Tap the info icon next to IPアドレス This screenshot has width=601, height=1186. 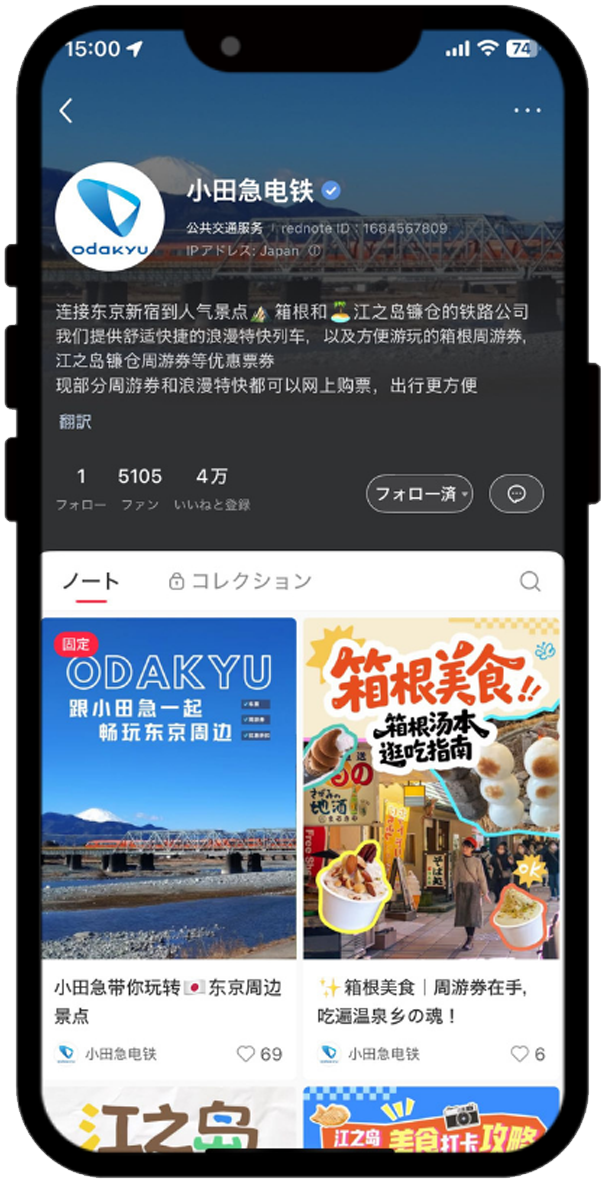315,251
